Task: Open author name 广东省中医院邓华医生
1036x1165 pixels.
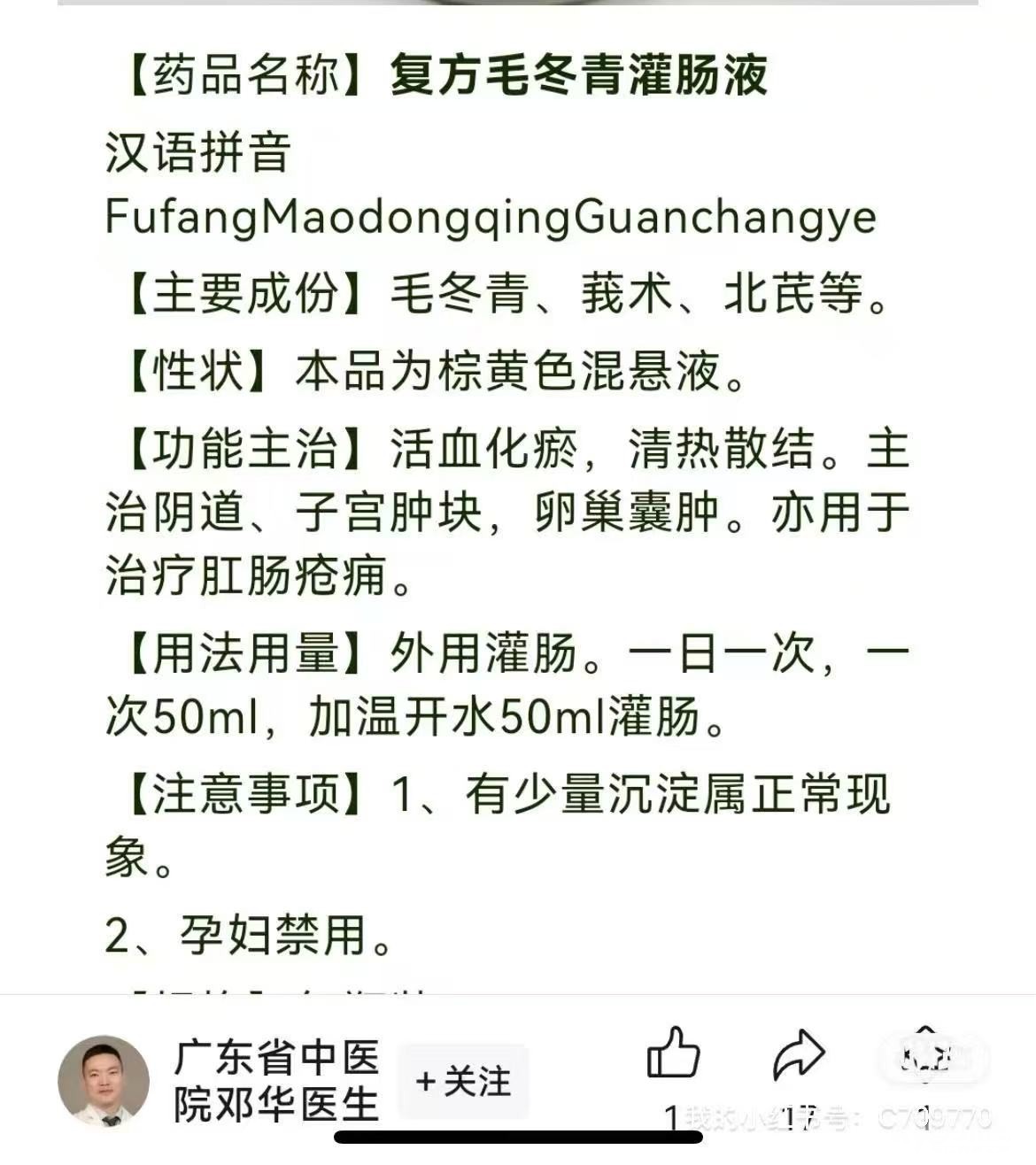Action: tap(276, 1081)
